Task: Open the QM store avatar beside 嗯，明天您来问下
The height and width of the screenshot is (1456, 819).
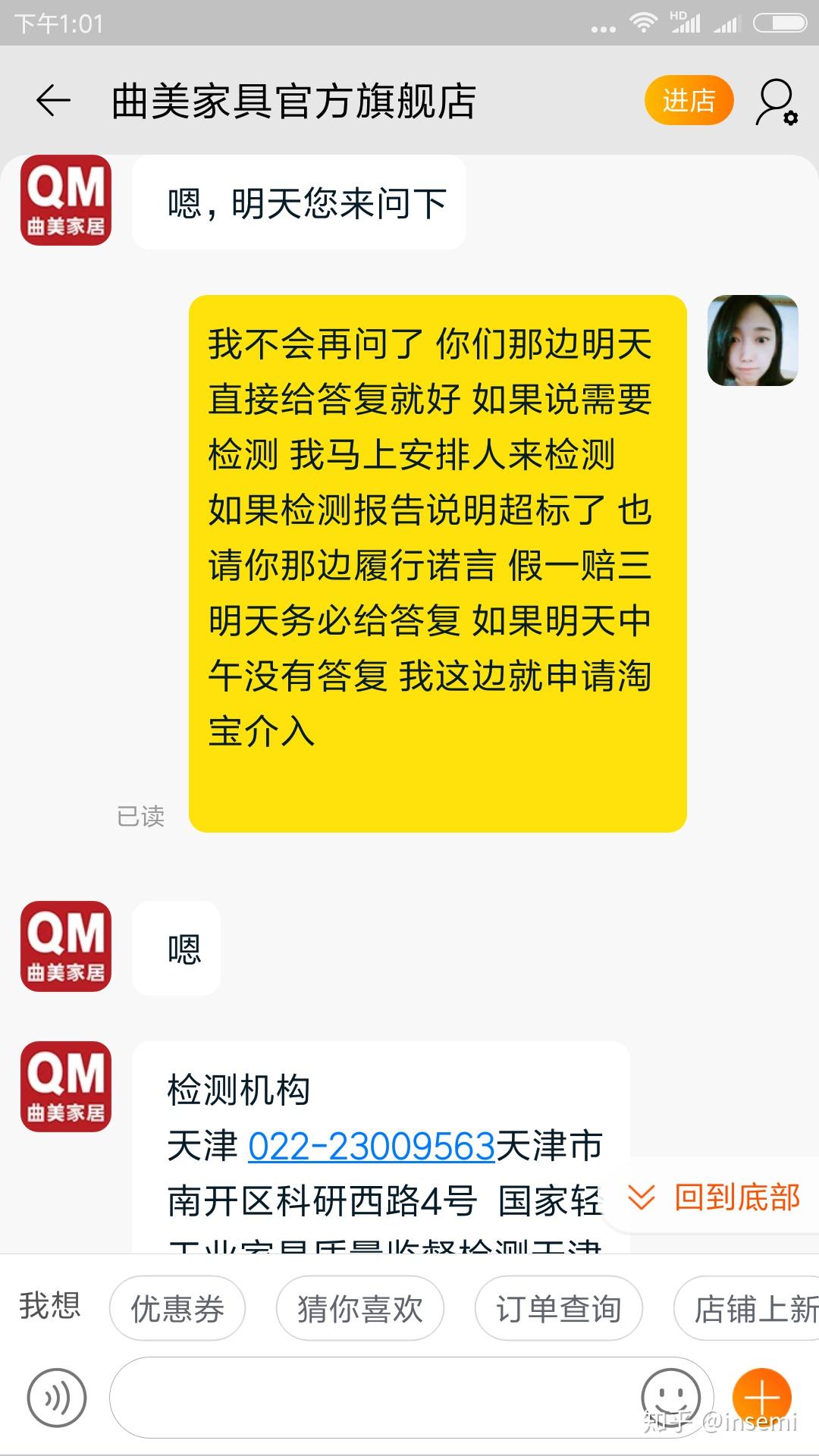Action: click(66, 200)
